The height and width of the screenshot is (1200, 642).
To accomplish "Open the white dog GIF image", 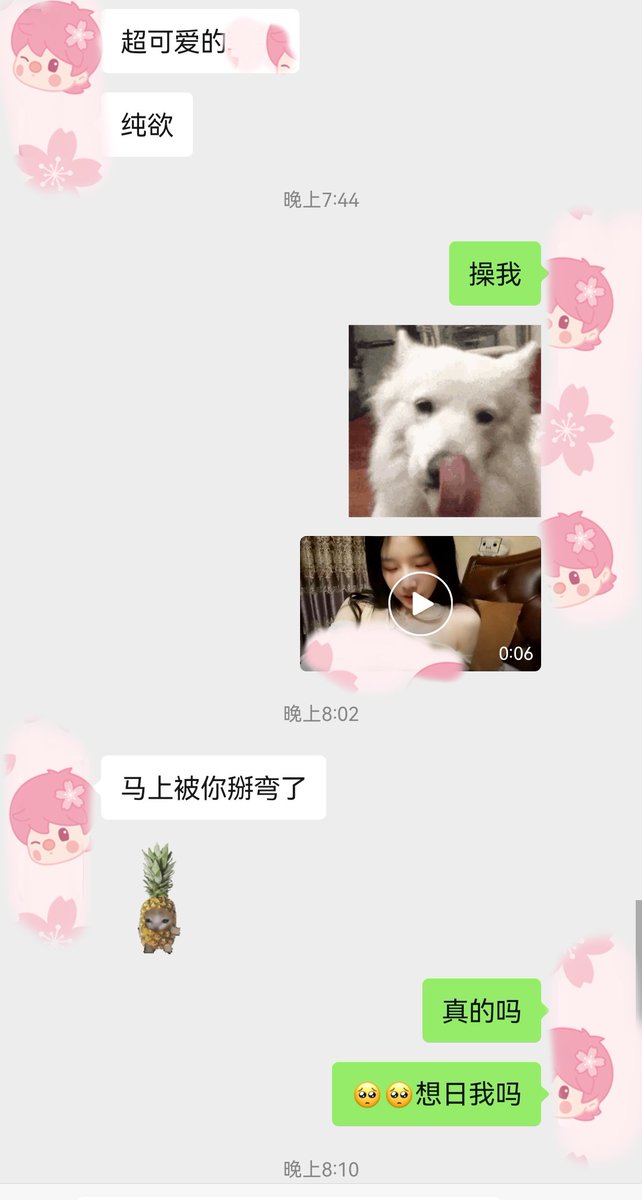I will 444,421.
